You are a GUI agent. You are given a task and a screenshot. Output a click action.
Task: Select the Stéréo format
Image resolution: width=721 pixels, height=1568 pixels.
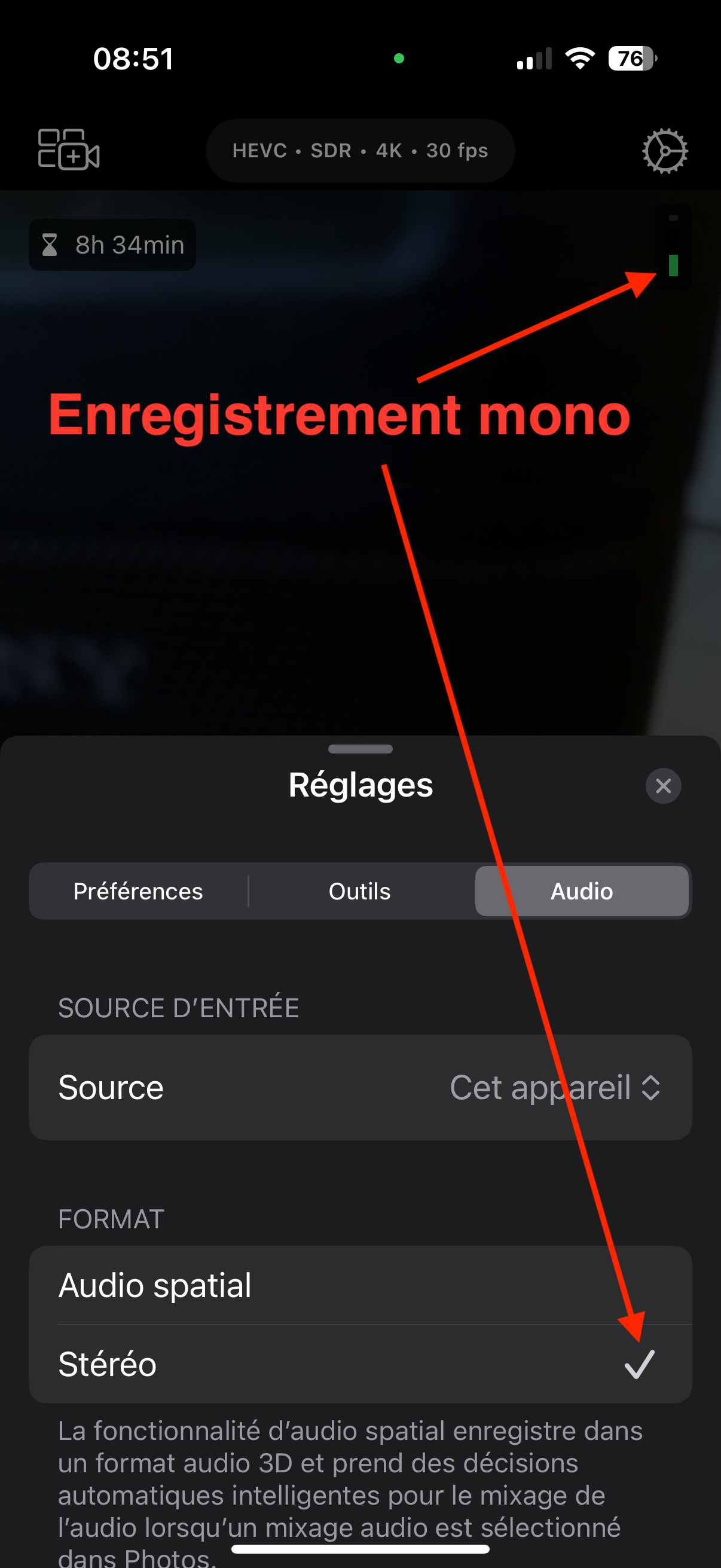pyautogui.click(x=360, y=1364)
